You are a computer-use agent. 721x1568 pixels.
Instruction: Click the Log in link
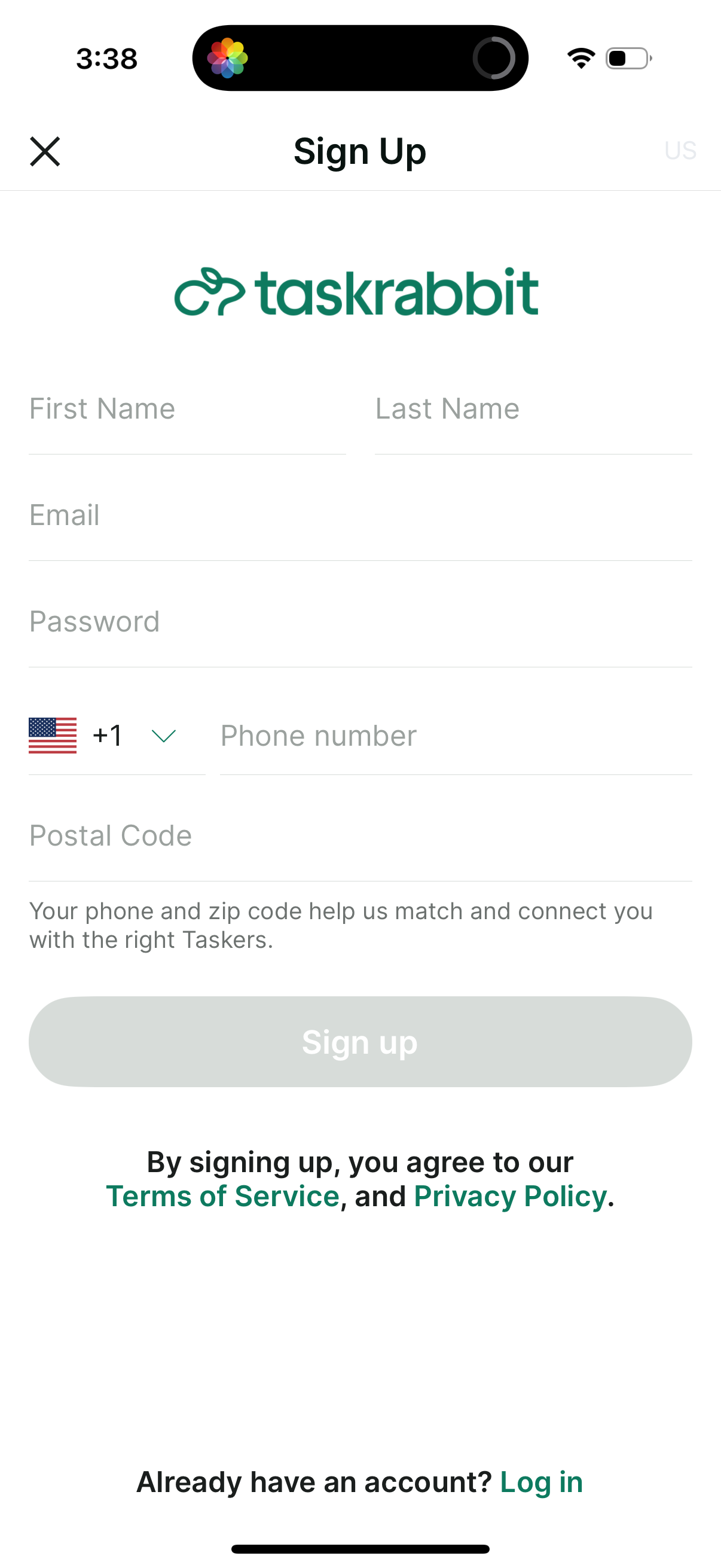click(540, 1483)
